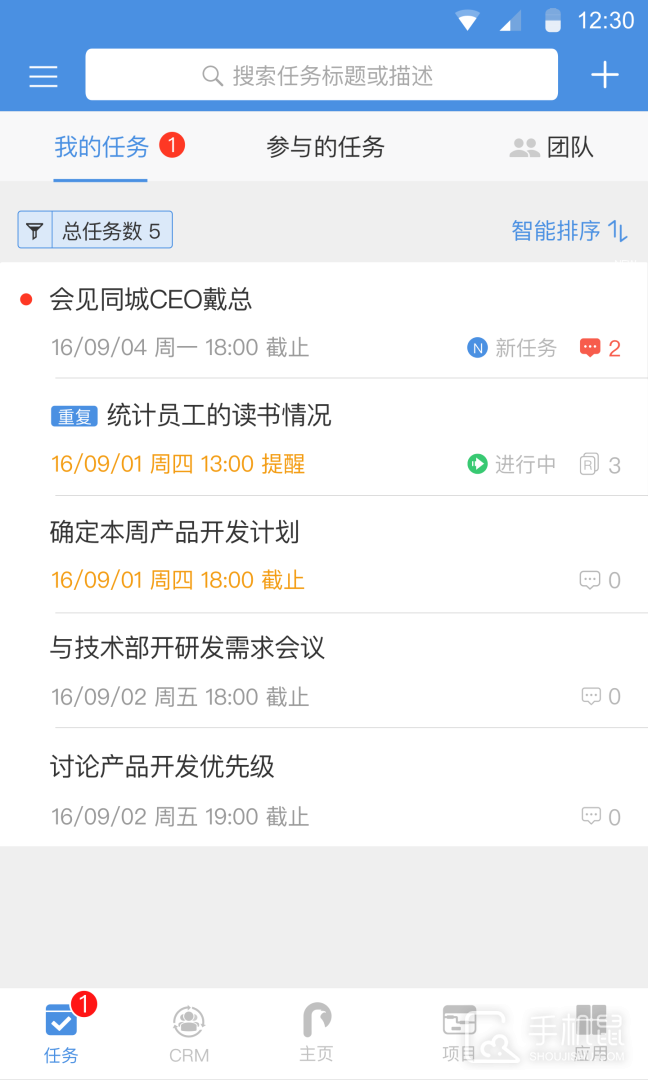Open task 确定本周产品开发计划

pyautogui.click(x=175, y=532)
